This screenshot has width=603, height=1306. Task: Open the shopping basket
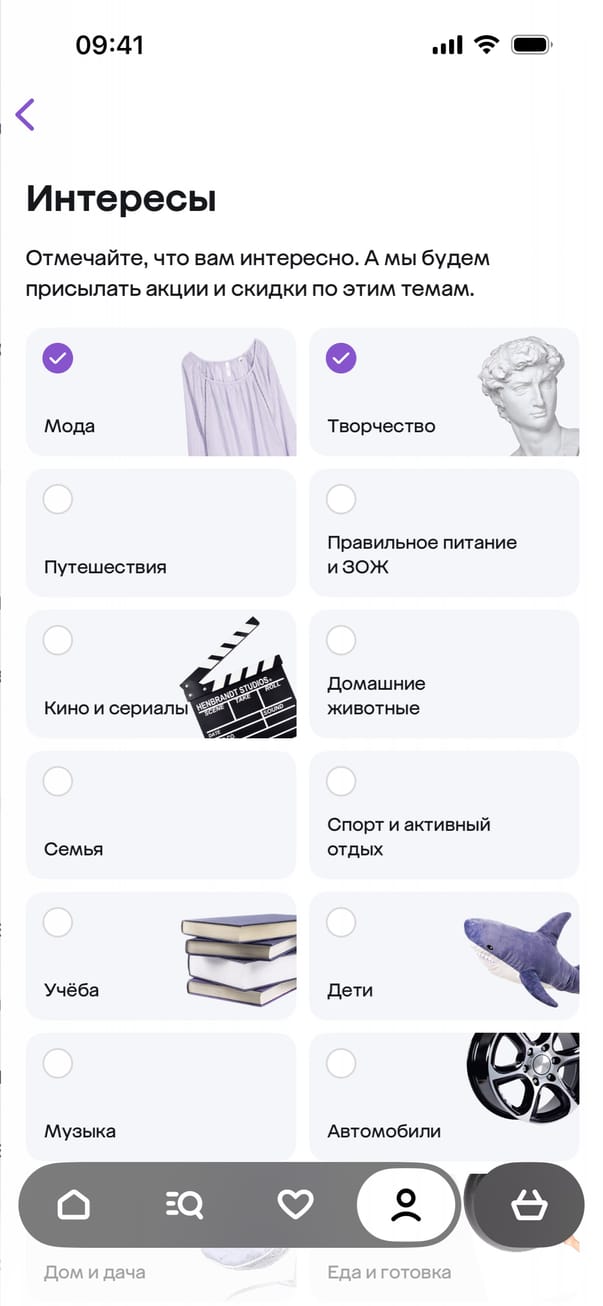[528, 1206]
